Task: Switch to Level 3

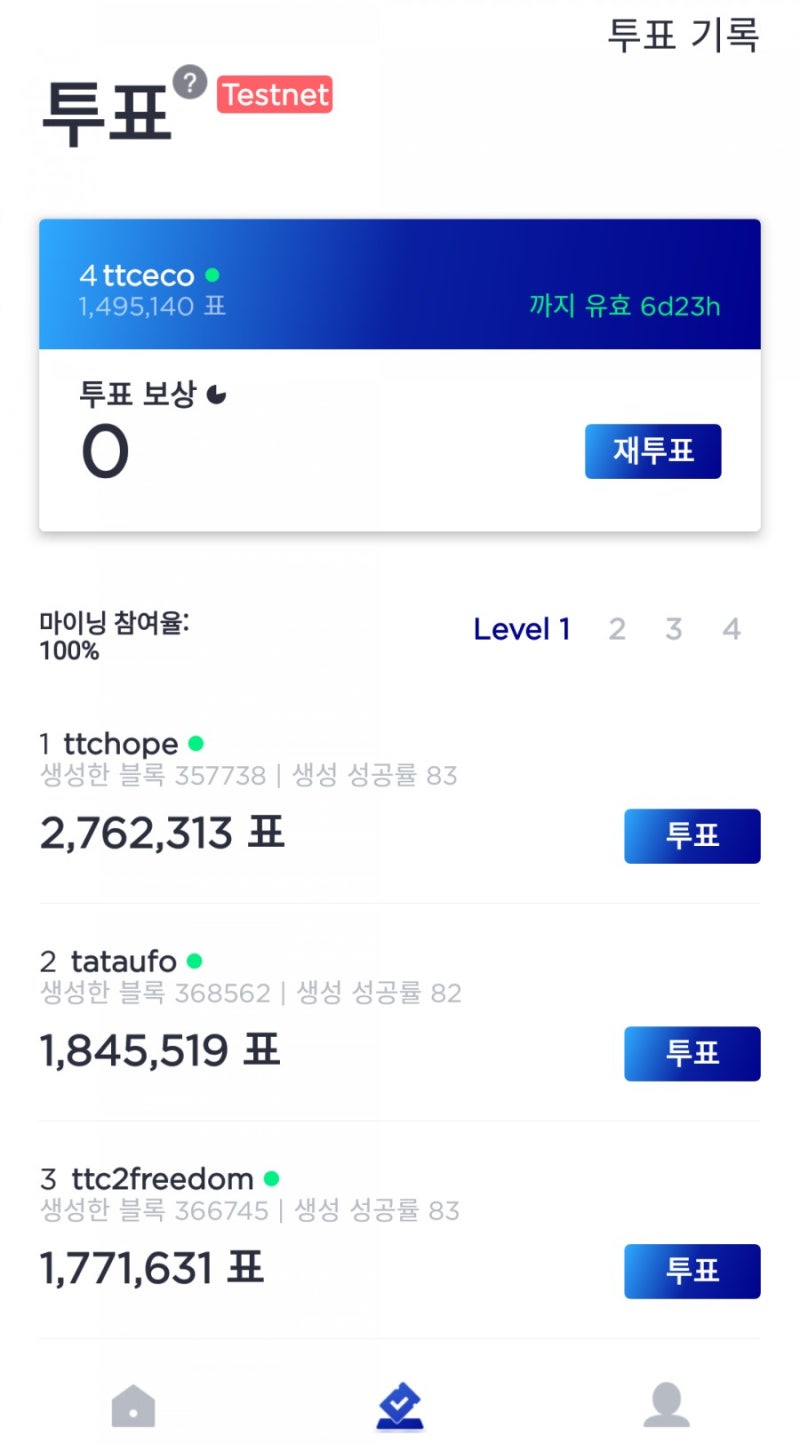Action: [x=674, y=628]
